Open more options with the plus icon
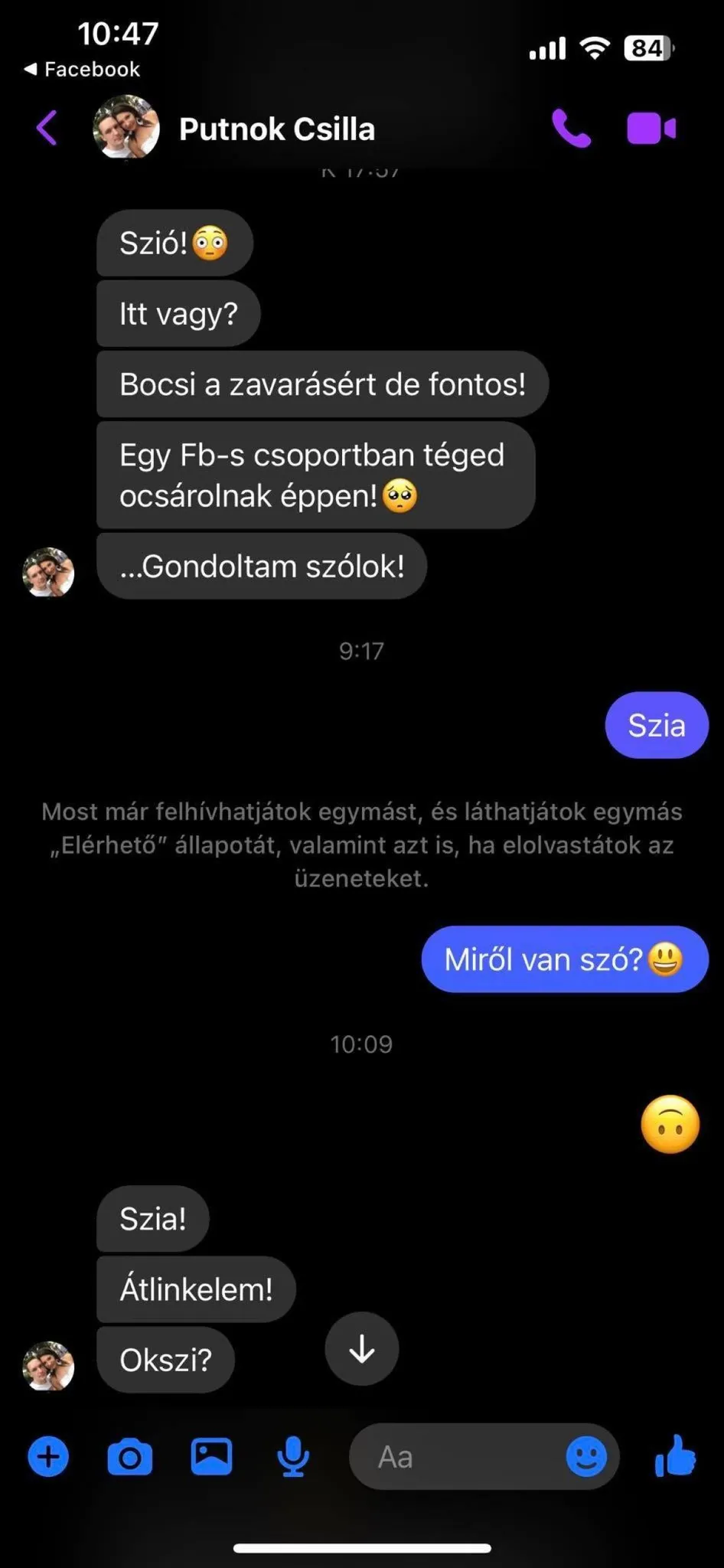This screenshot has height=1568, width=724. tap(48, 1456)
